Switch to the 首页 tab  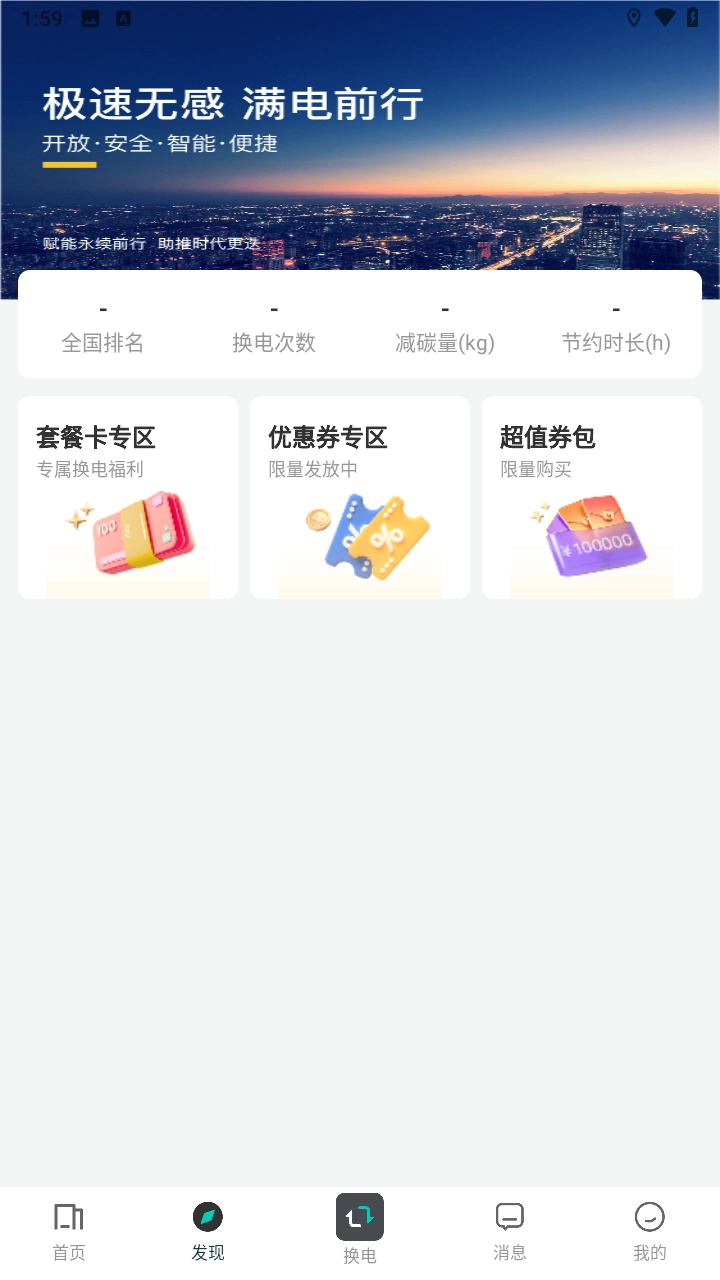pyautogui.click(x=69, y=1232)
